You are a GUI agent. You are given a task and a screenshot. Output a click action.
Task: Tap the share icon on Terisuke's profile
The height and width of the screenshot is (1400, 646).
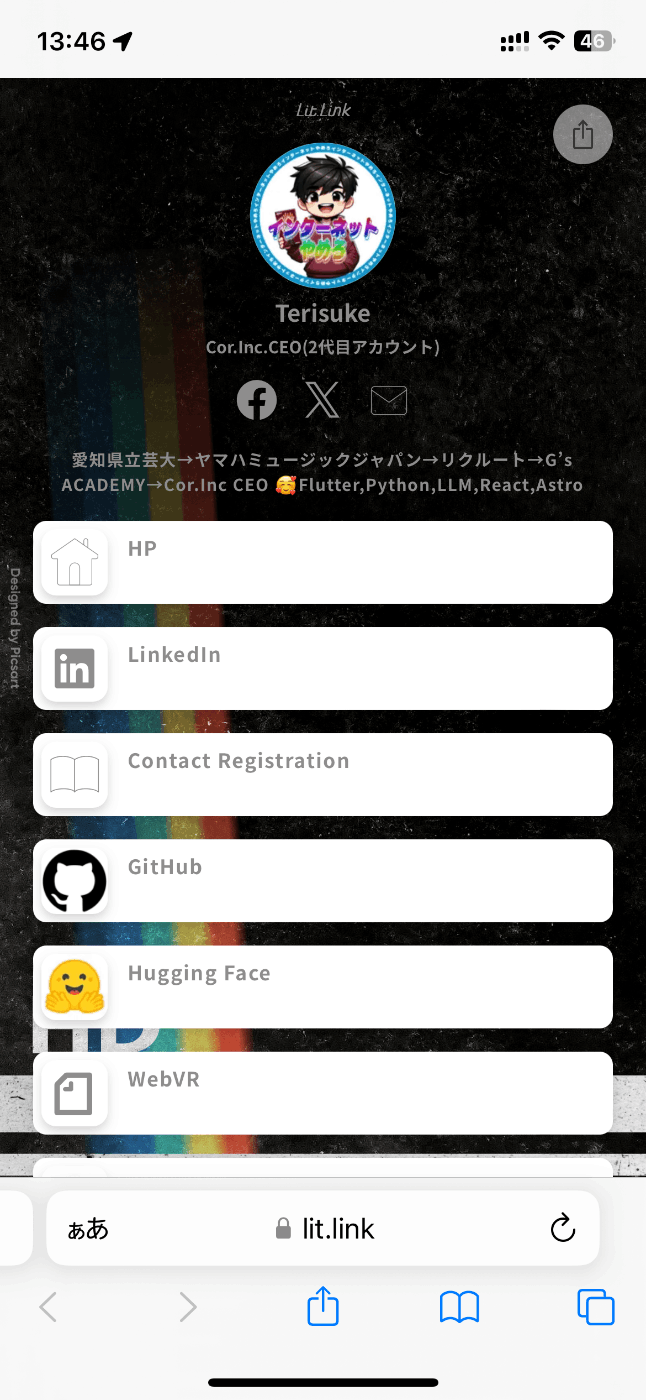(582, 134)
